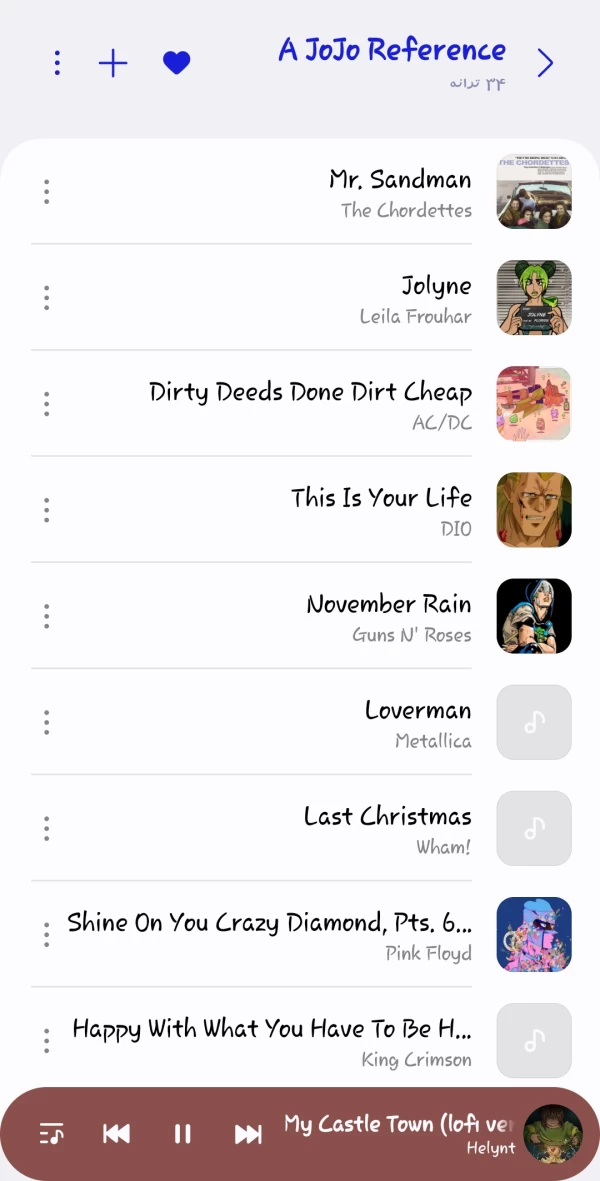Open the play queue icon
Screen dimensions: 600x1181
[x=51, y=1133]
